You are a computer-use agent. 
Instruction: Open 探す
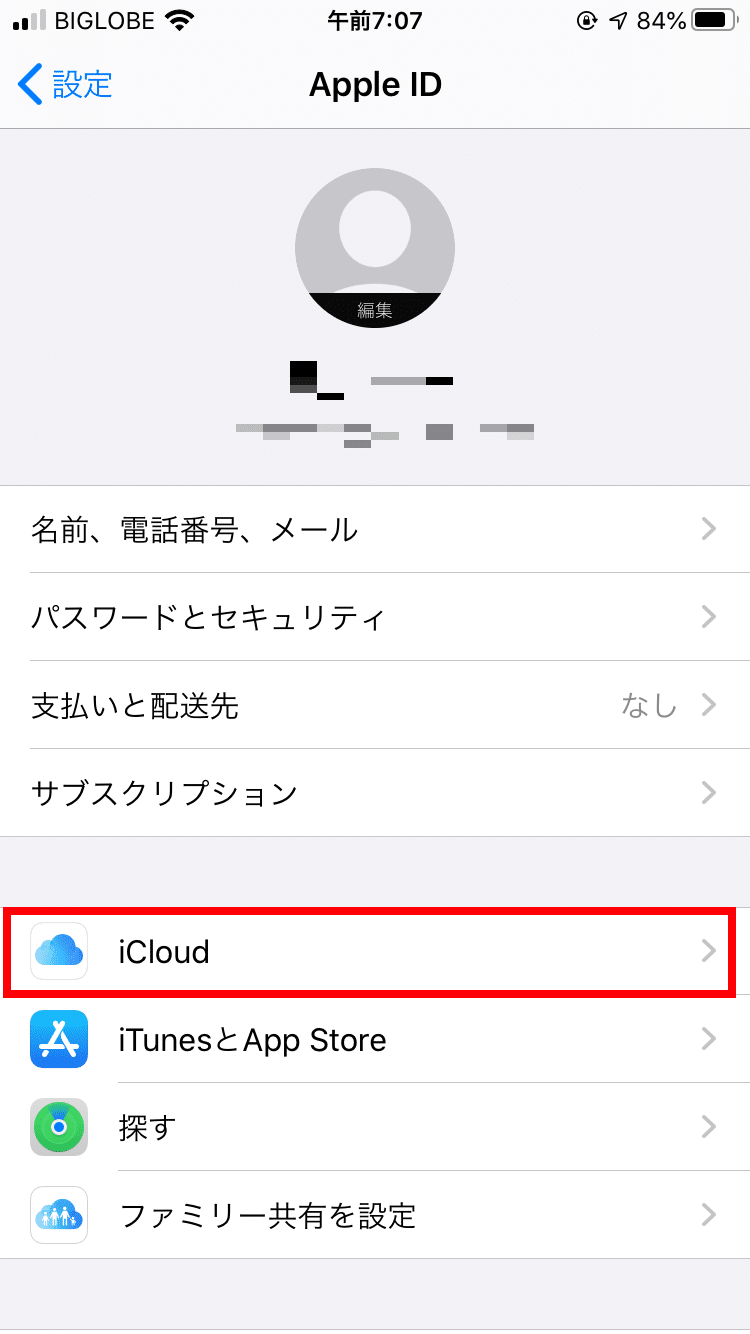pos(375,1127)
